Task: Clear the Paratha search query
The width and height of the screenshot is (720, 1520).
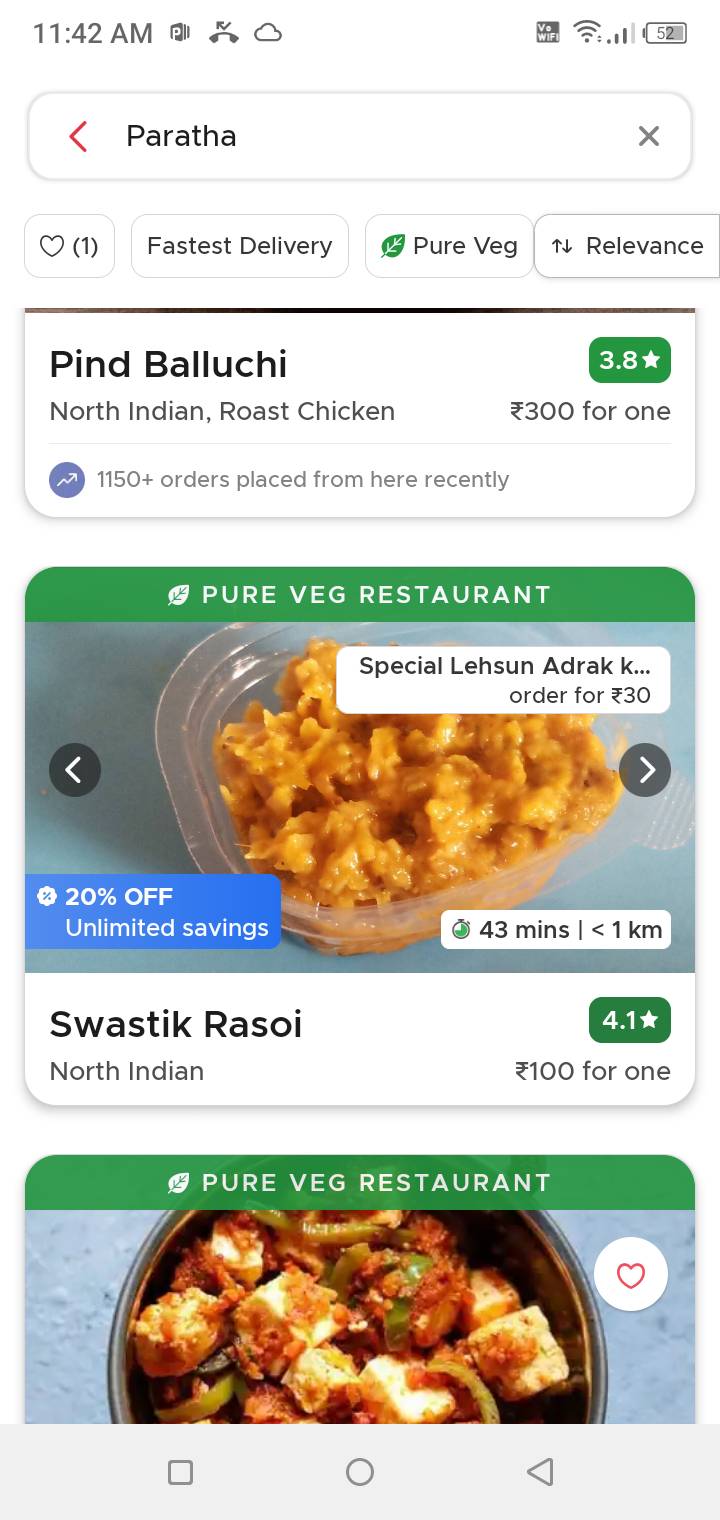Action: coord(648,136)
